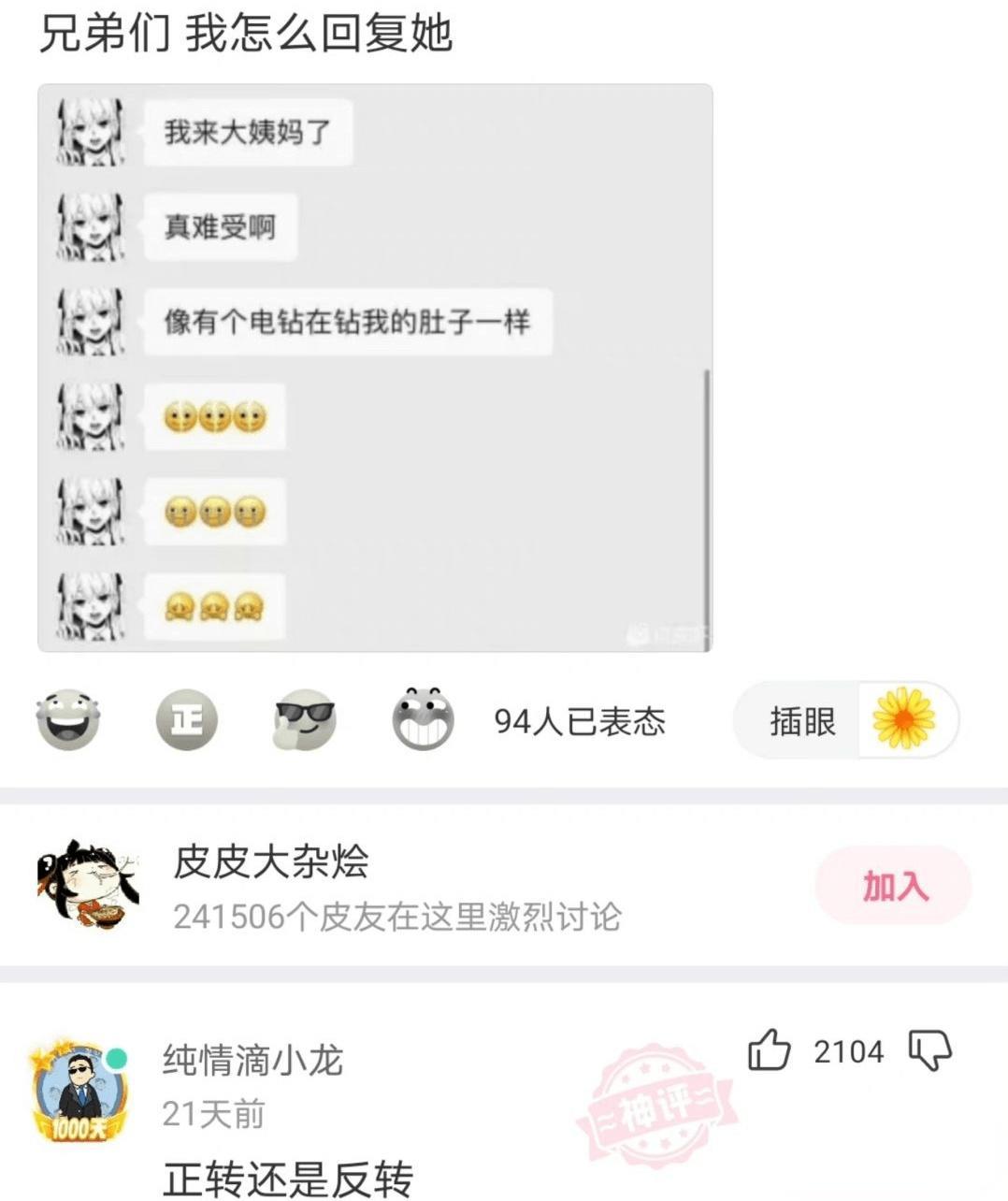This screenshot has height=1201, width=1008.
Task: Open the chat screenshot image in the post
Action: pyautogui.click(x=374, y=368)
